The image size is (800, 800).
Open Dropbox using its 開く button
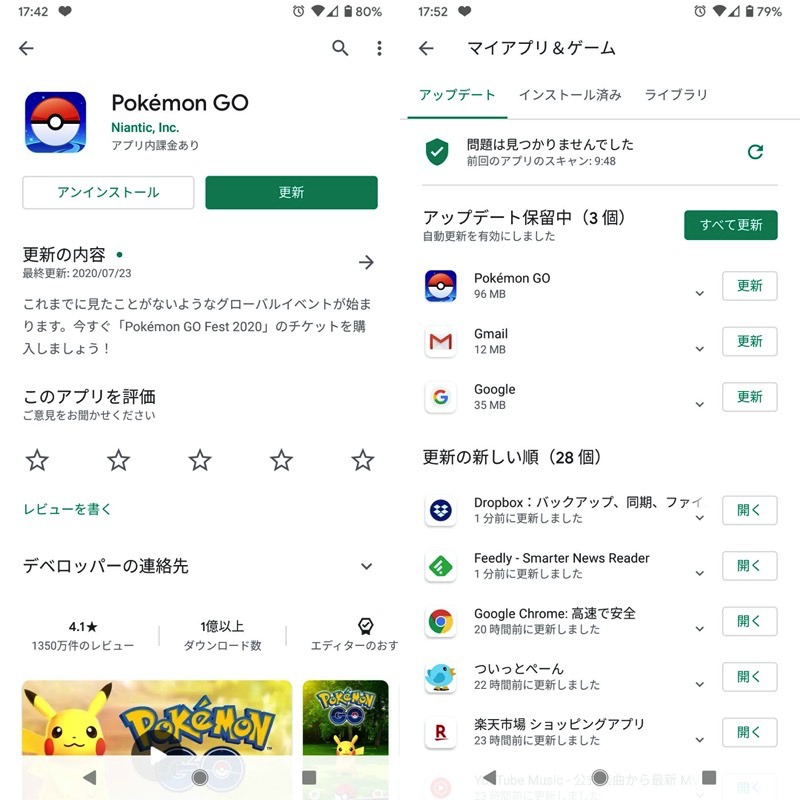tap(749, 510)
